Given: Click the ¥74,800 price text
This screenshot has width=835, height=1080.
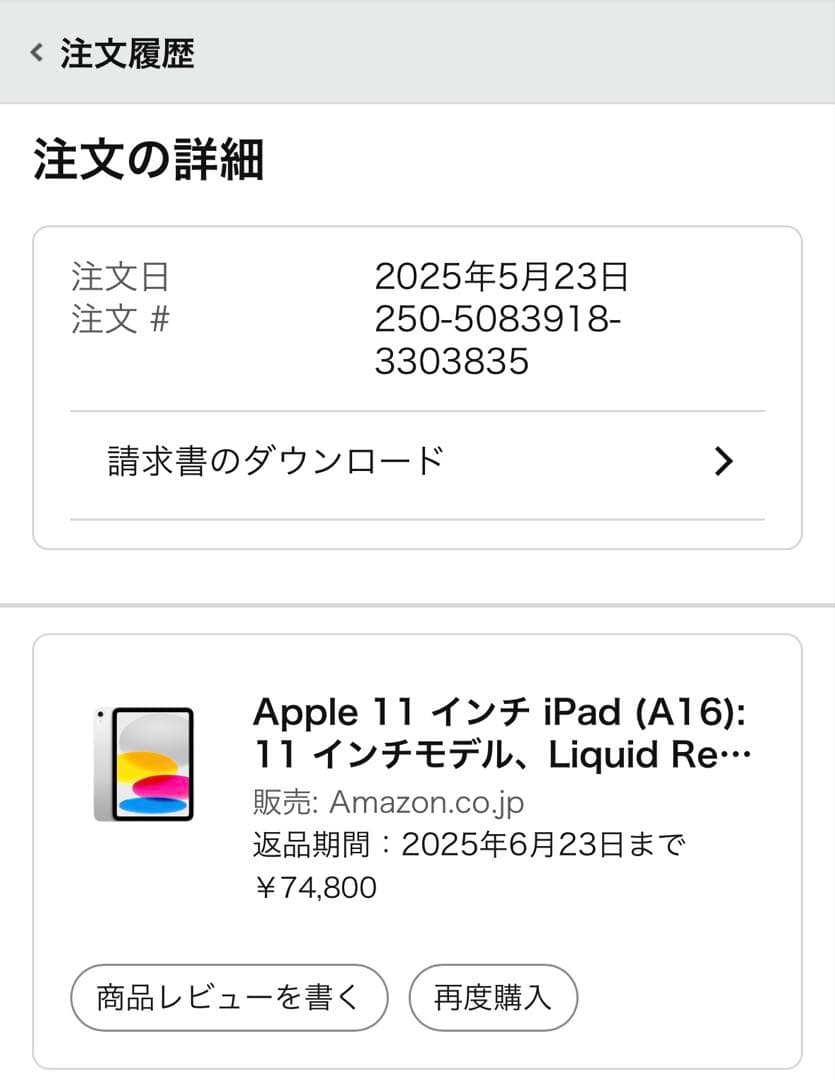Looking at the screenshot, I should [315, 887].
